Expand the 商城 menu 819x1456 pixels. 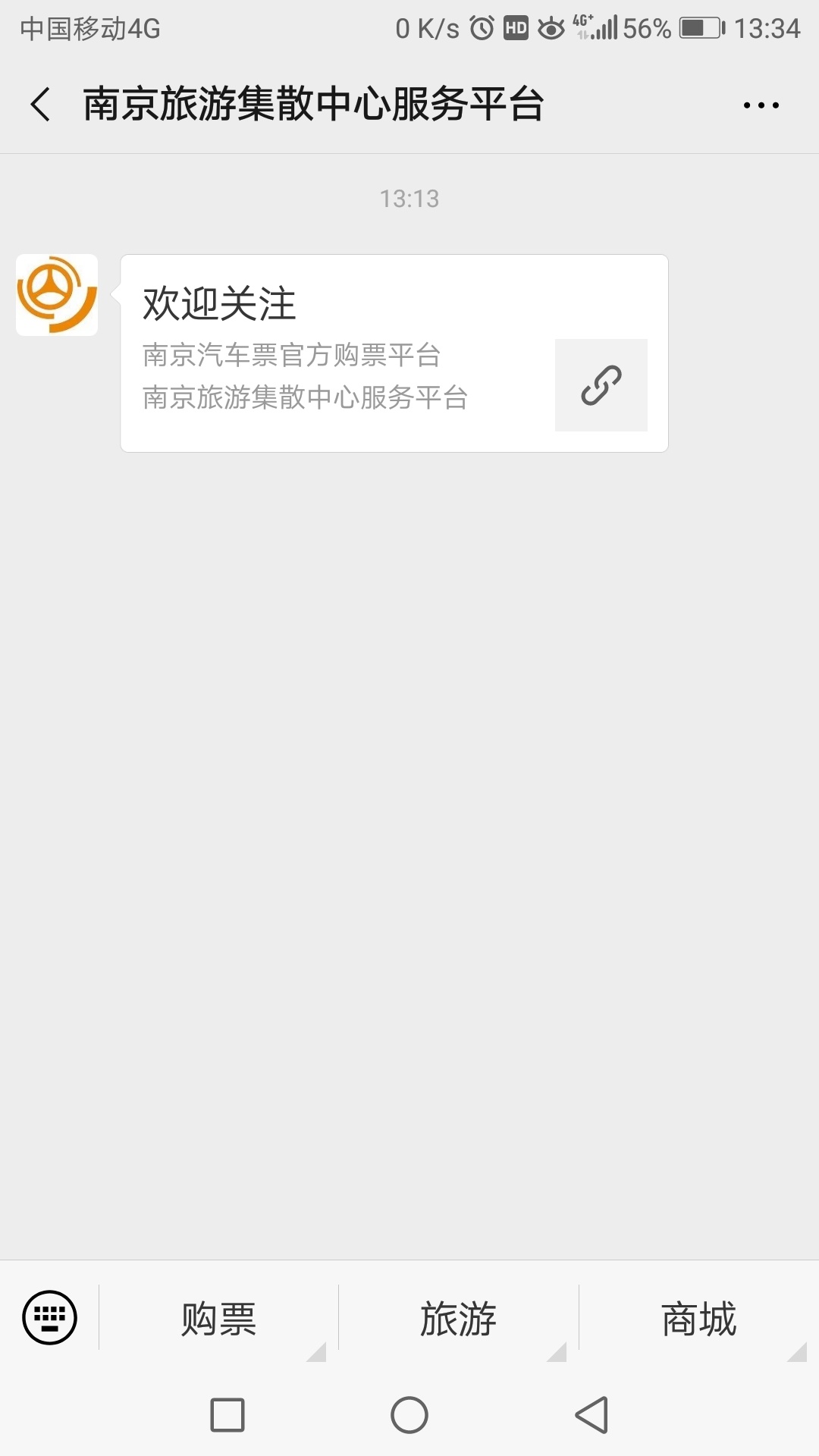point(699,1319)
